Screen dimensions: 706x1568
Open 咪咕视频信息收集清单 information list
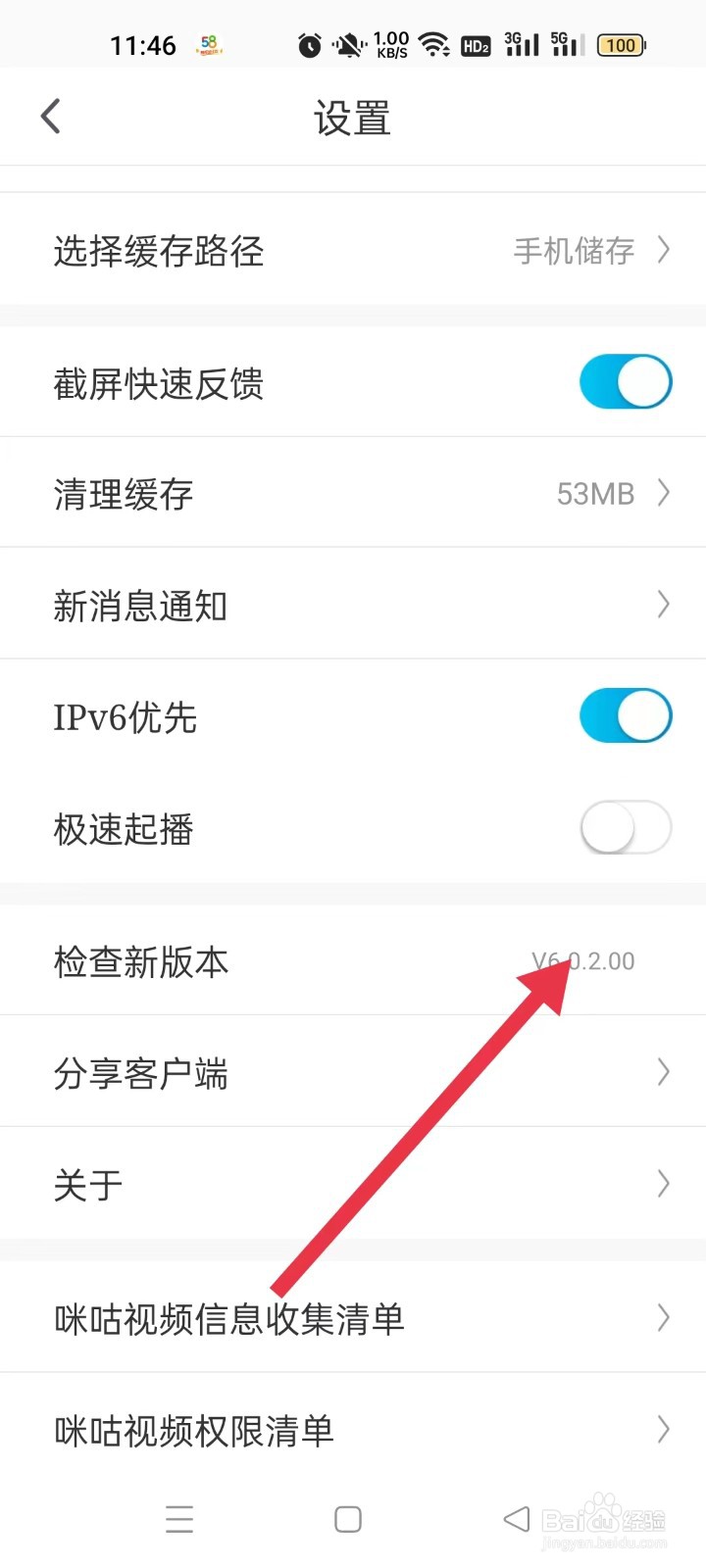(353, 1318)
